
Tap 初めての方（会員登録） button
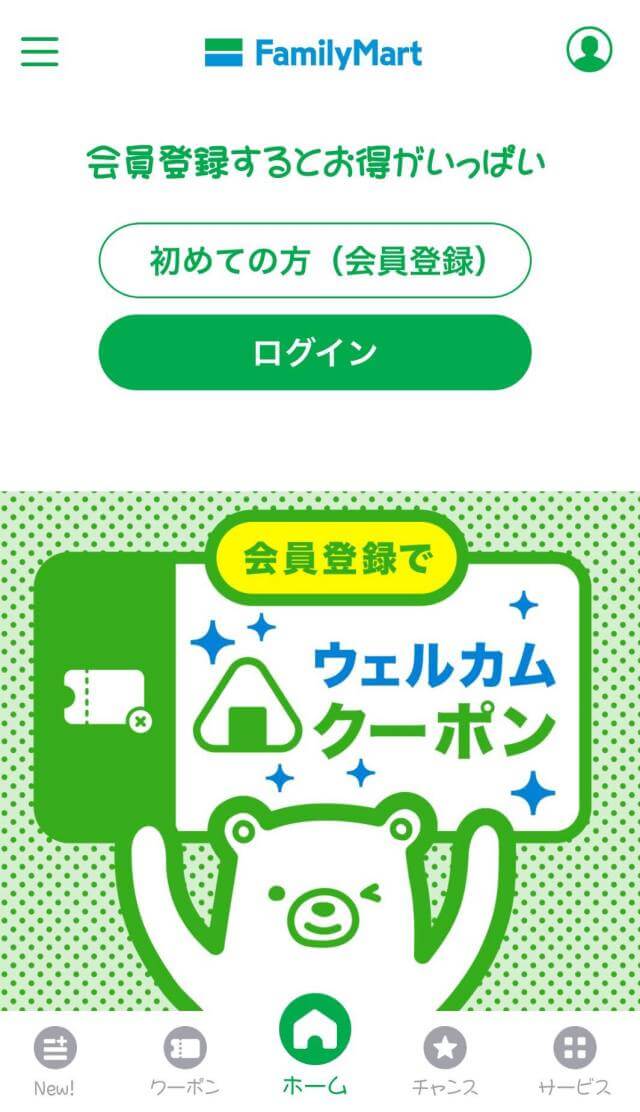click(314, 261)
